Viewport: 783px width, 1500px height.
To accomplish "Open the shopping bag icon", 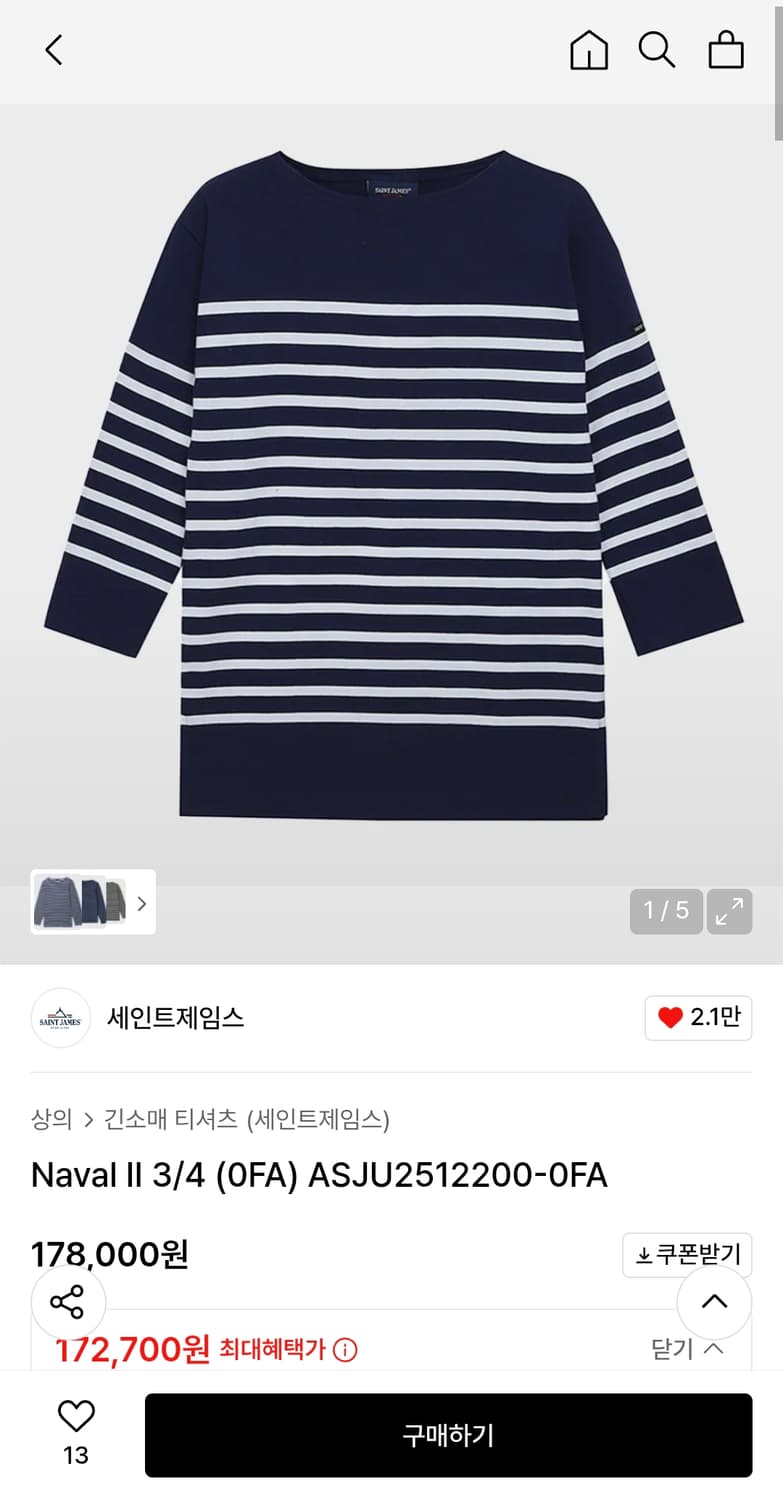I will [726, 49].
